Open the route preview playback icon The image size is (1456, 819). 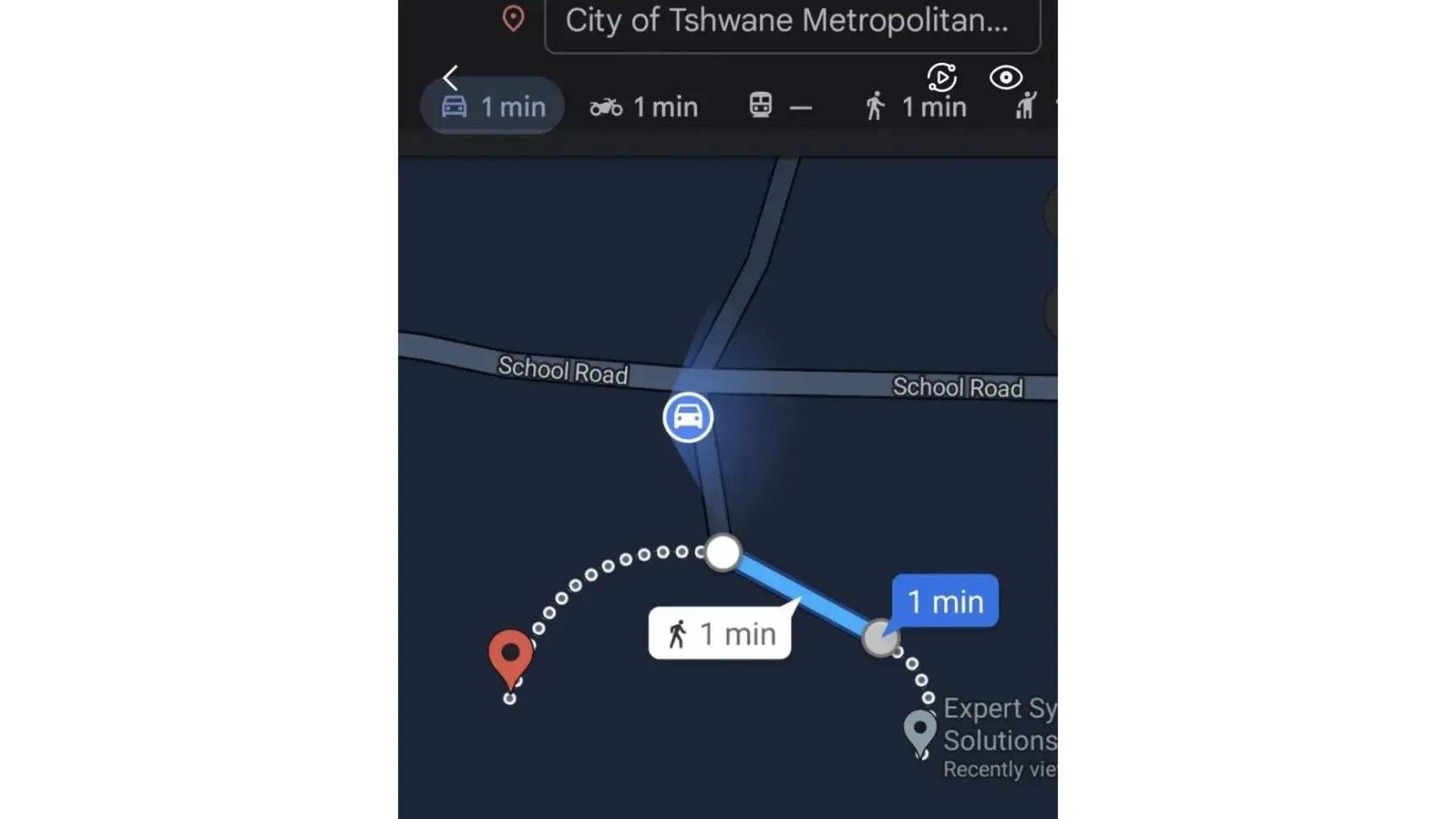pyautogui.click(x=942, y=78)
